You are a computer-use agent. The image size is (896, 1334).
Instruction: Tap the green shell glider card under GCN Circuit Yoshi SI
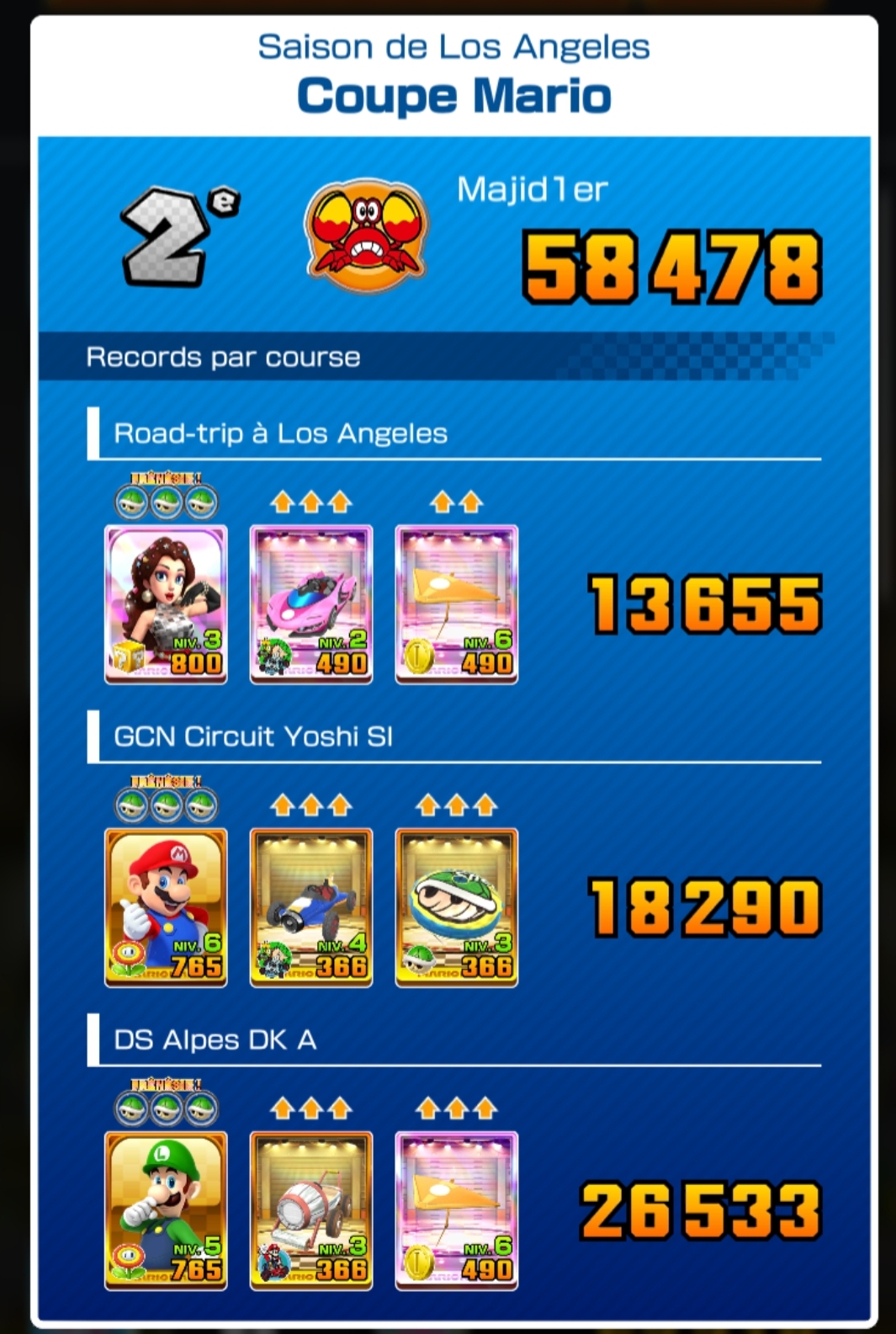coord(457,906)
